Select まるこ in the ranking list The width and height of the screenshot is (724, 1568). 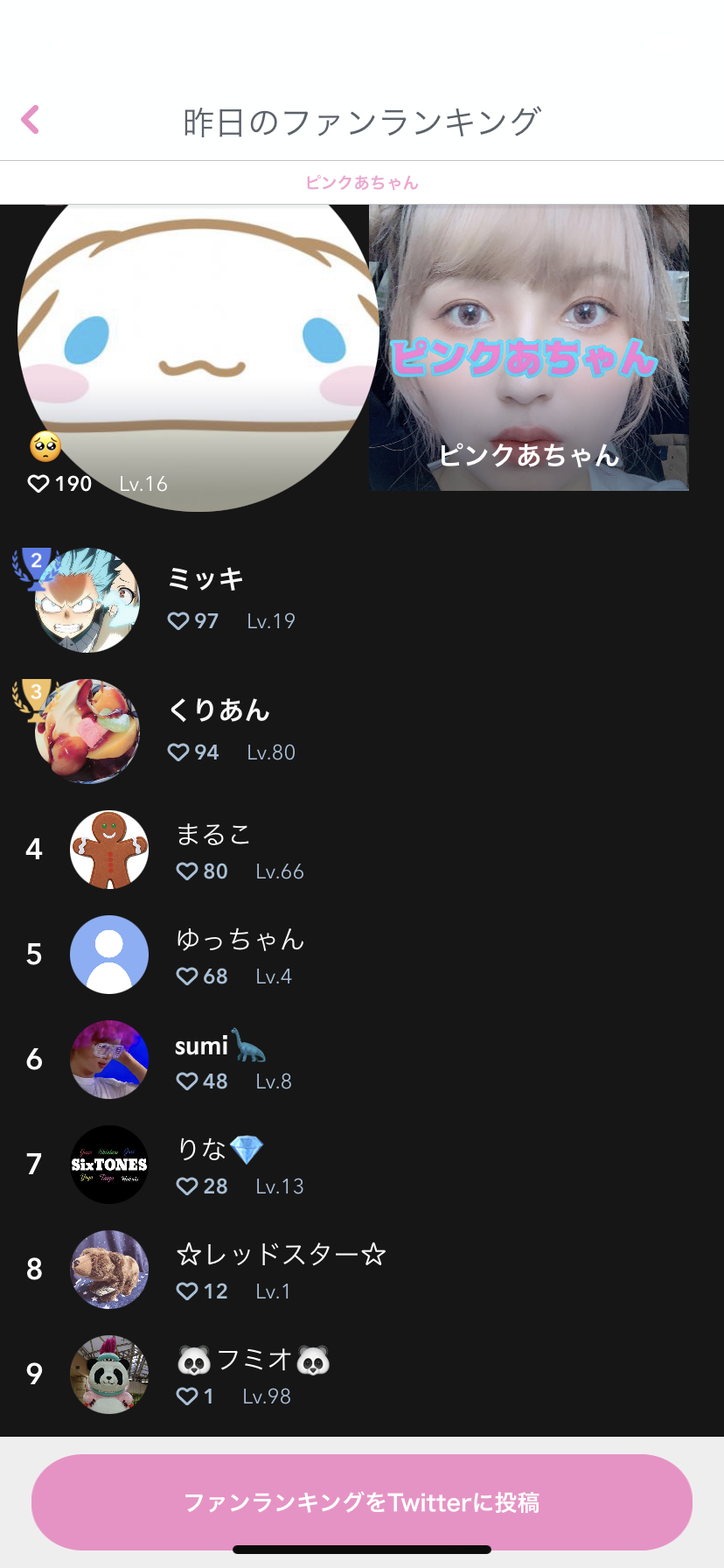214,850
